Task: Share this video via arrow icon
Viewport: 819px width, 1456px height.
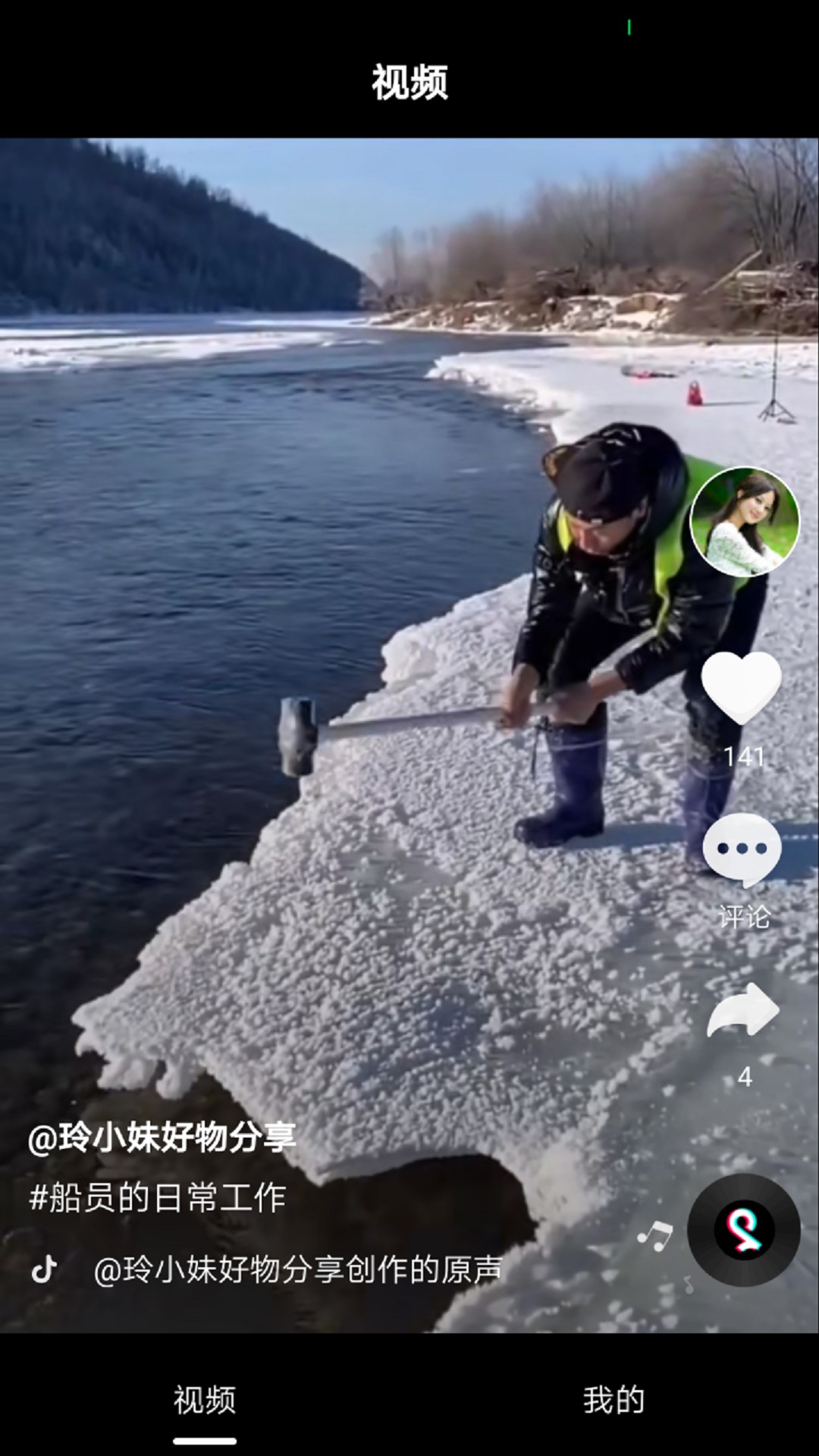Action: (743, 1010)
